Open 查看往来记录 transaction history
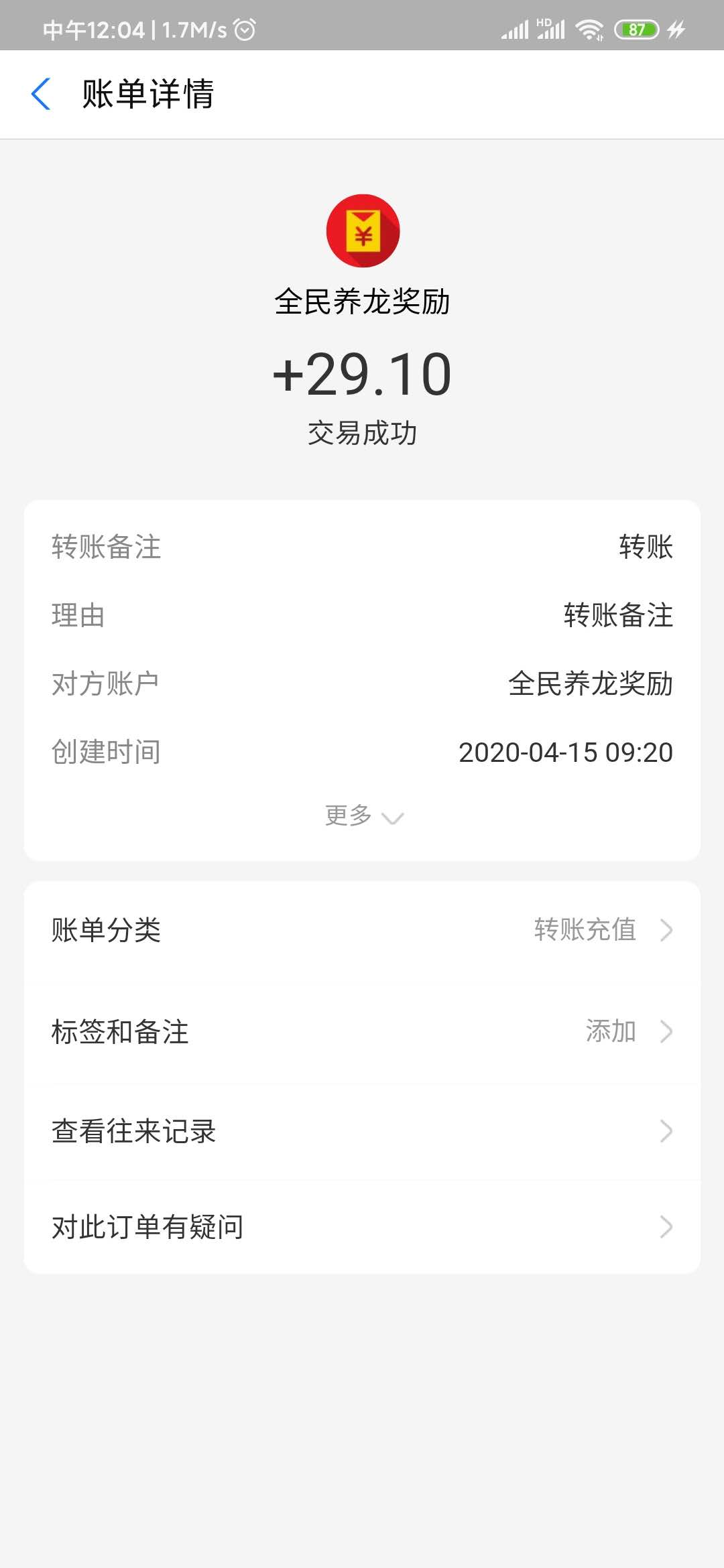The height and width of the screenshot is (1568, 724). click(362, 1131)
